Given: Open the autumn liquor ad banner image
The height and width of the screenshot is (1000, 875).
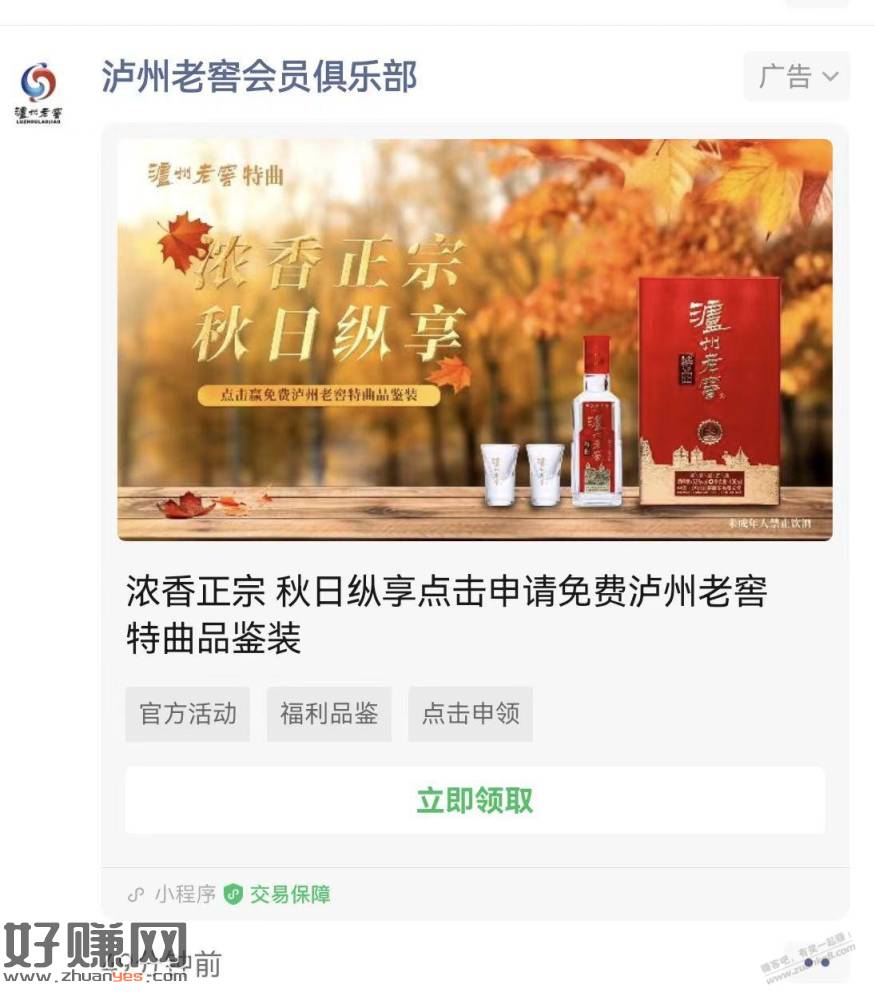Looking at the screenshot, I should coord(475,339).
